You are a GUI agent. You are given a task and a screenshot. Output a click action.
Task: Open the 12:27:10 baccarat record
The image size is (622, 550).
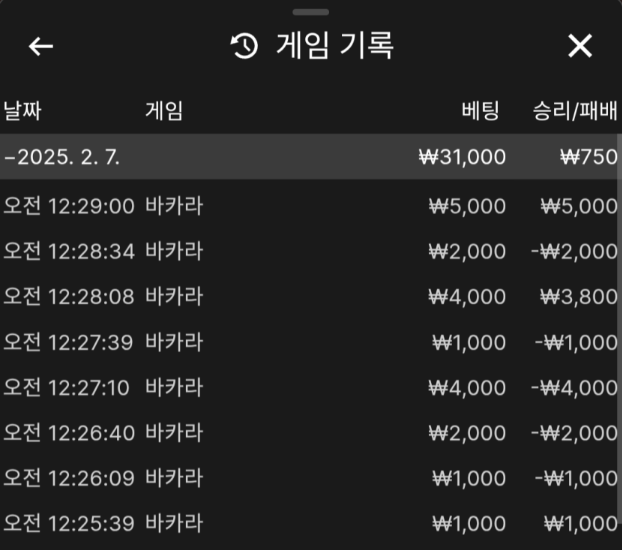(310, 387)
